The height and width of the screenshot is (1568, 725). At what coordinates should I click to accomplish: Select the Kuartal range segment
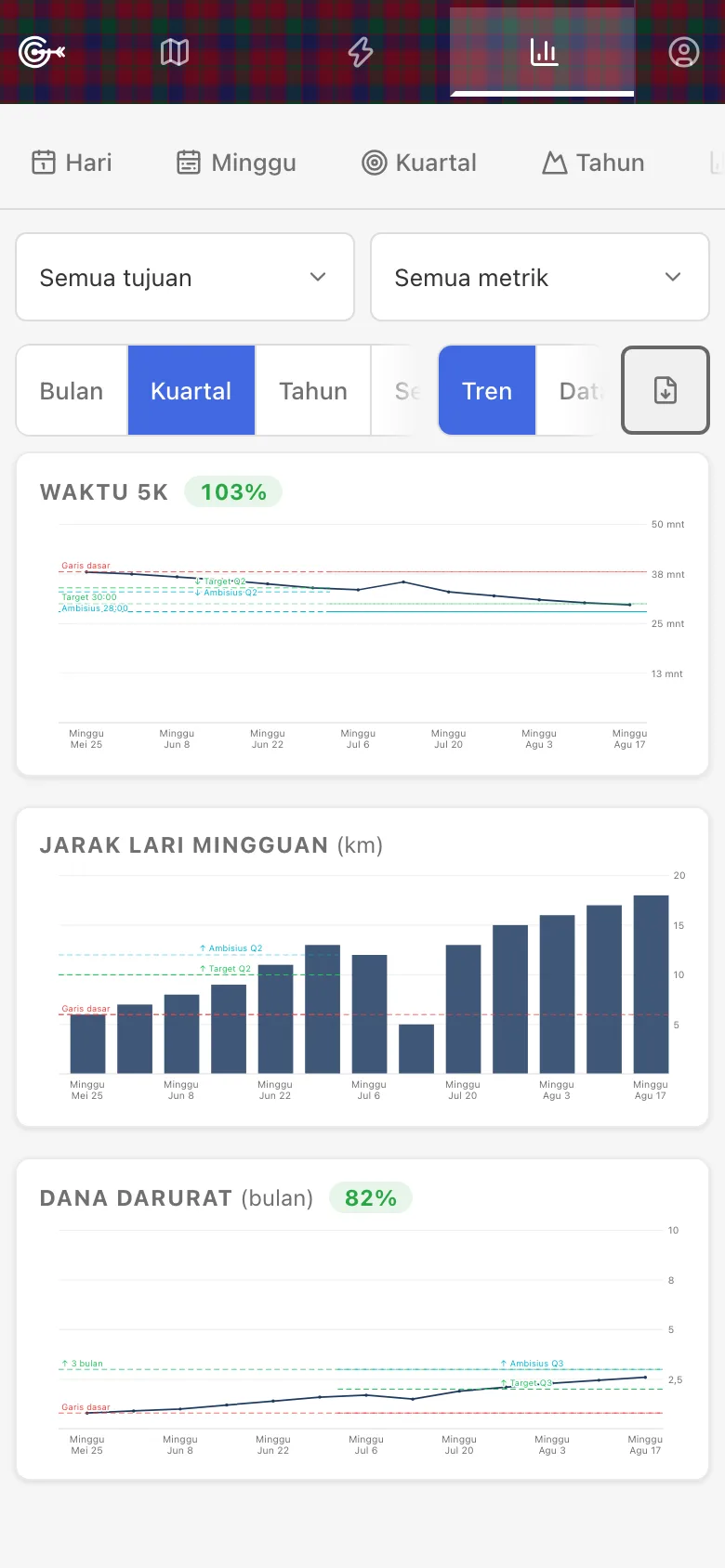click(x=191, y=391)
